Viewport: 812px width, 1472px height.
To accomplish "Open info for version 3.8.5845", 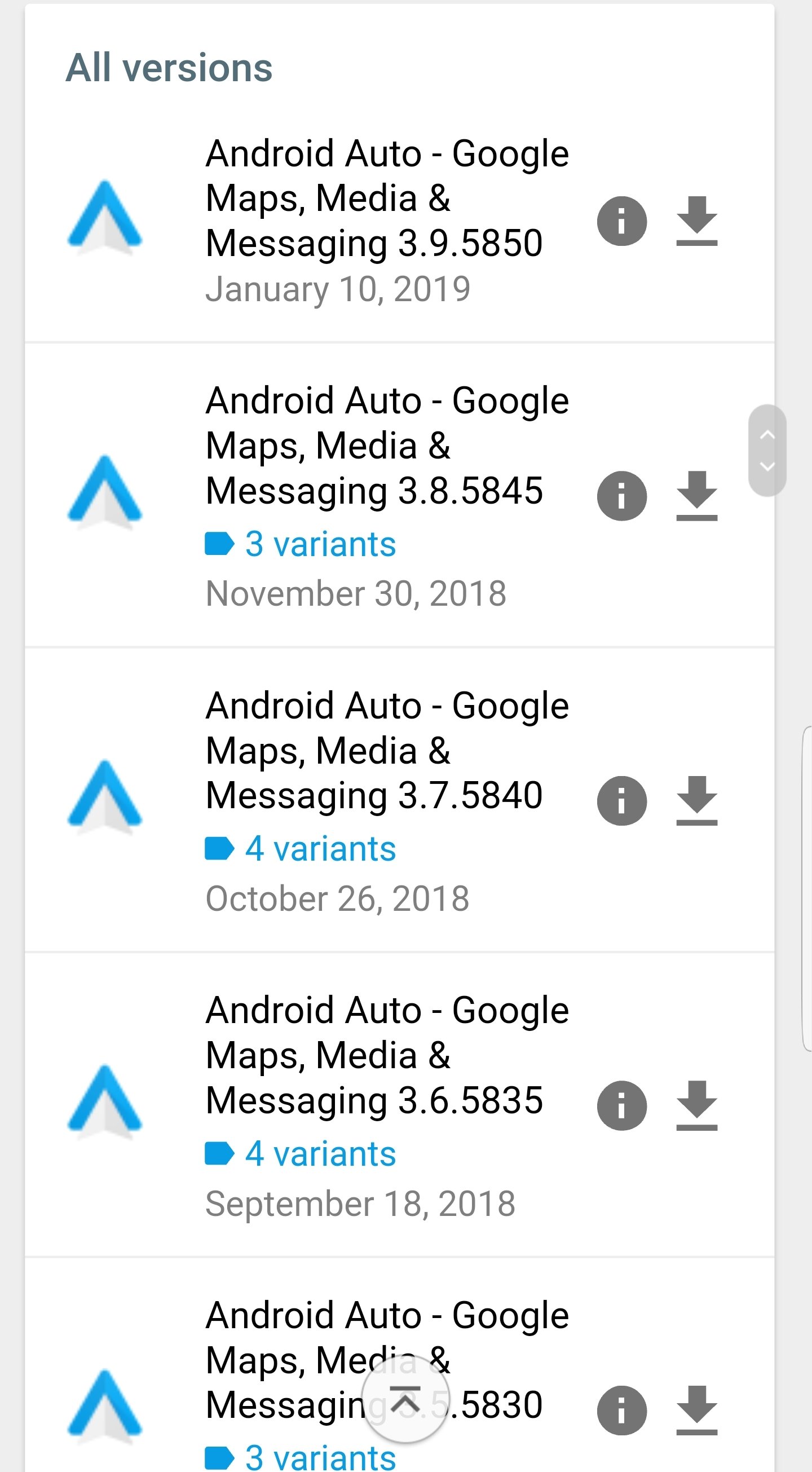I will pyautogui.click(x=622, y=495).
